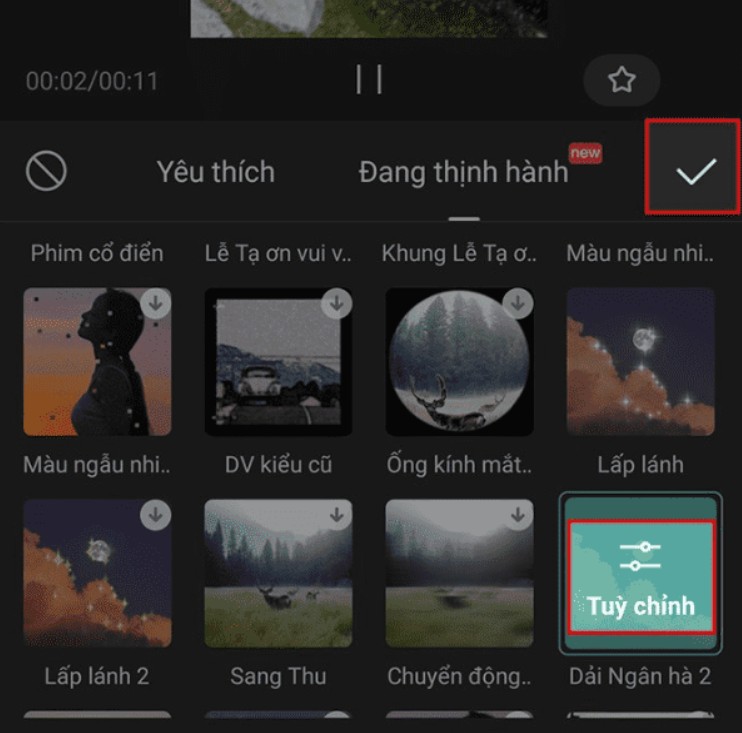Image resolution: width=742 pixels, height=733 pixels.
Task: Apply the DV kiểu cũ effect
Action: point(278,362)
